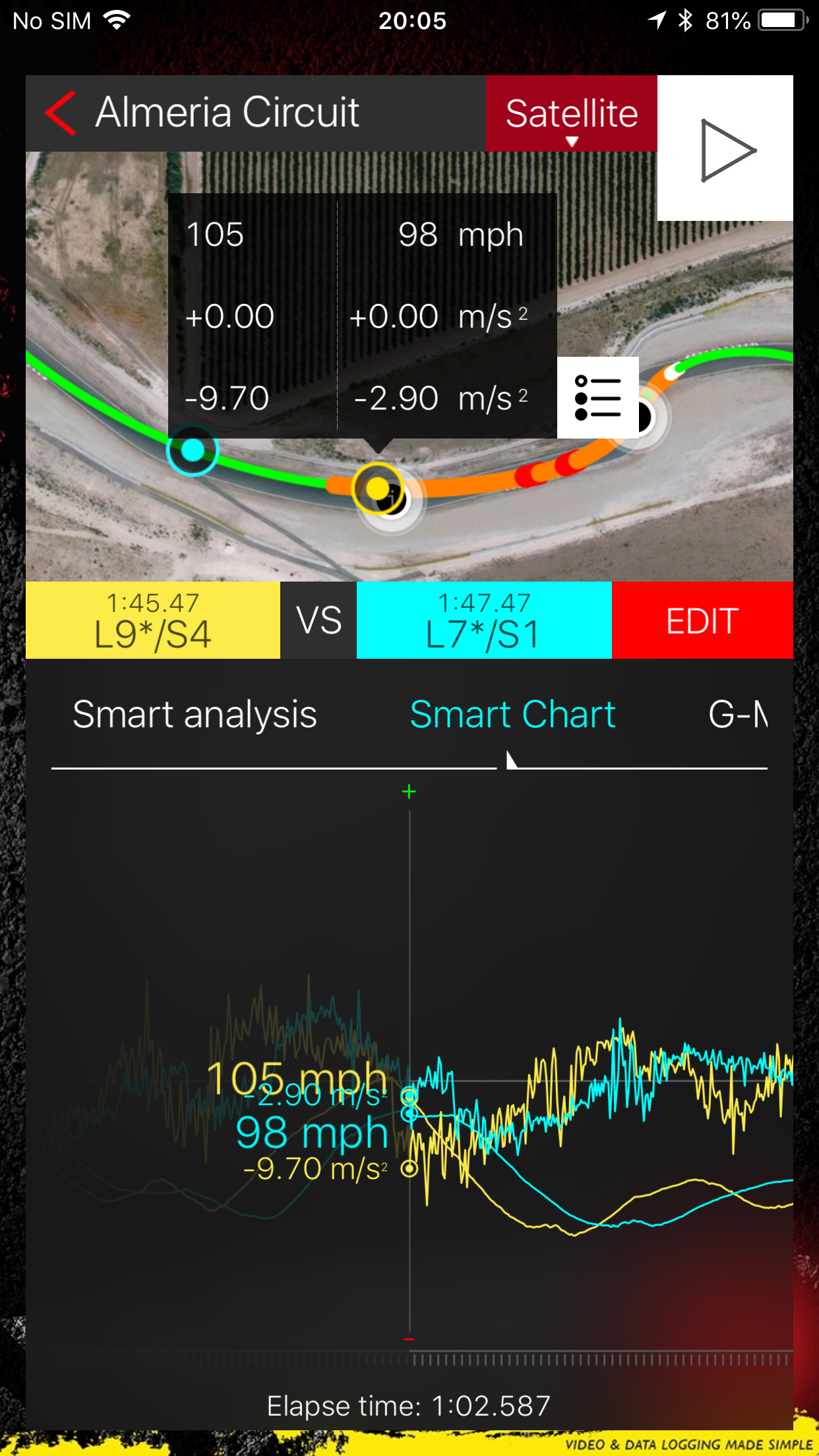Screen dimensions: 819x1456
Task: Switch to the Smart analysis tab
Action: [x=195, y=715]
